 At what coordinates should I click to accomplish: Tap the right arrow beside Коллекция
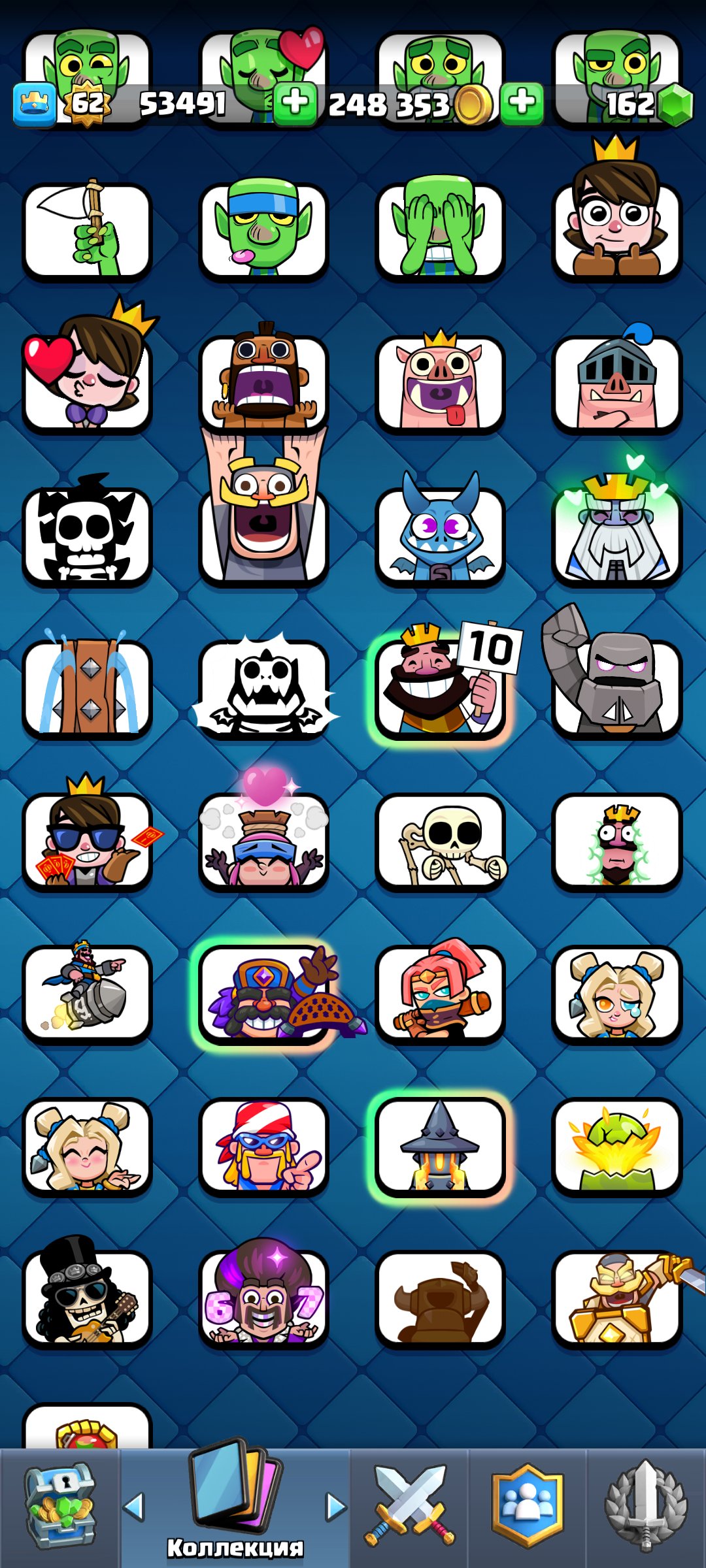(336, 1507)
